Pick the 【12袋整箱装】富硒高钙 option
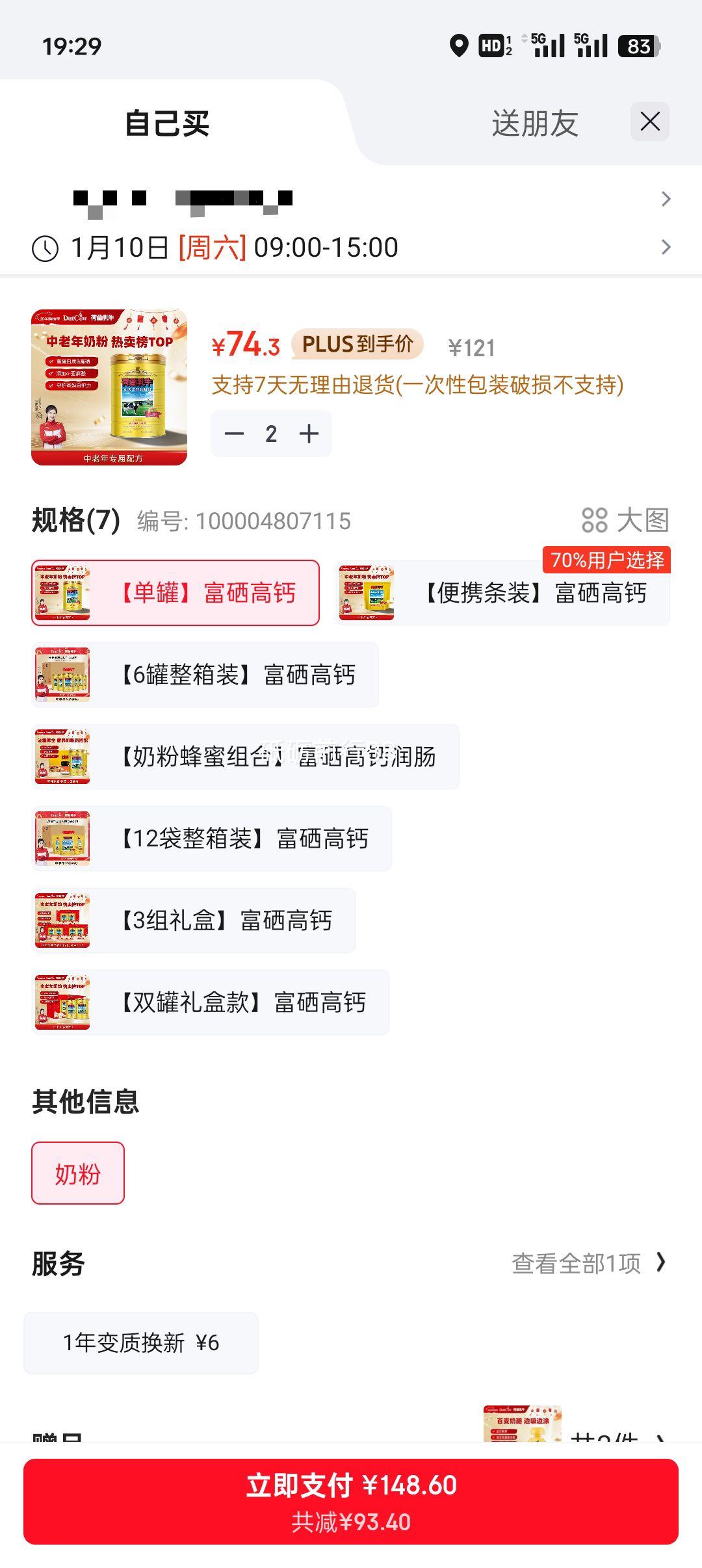Viewport: 702px width, 1568px height. point(212,839)
